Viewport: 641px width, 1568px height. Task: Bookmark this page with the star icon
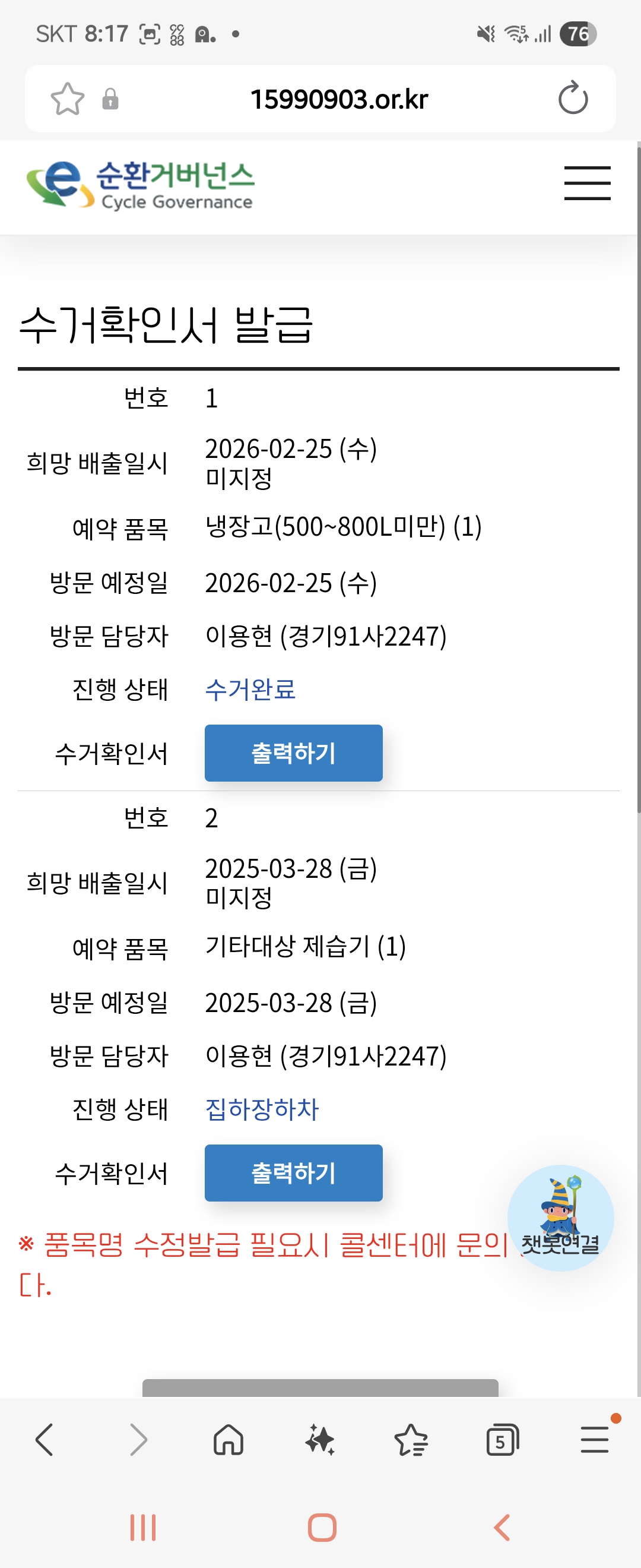click(x=68, y=99)
